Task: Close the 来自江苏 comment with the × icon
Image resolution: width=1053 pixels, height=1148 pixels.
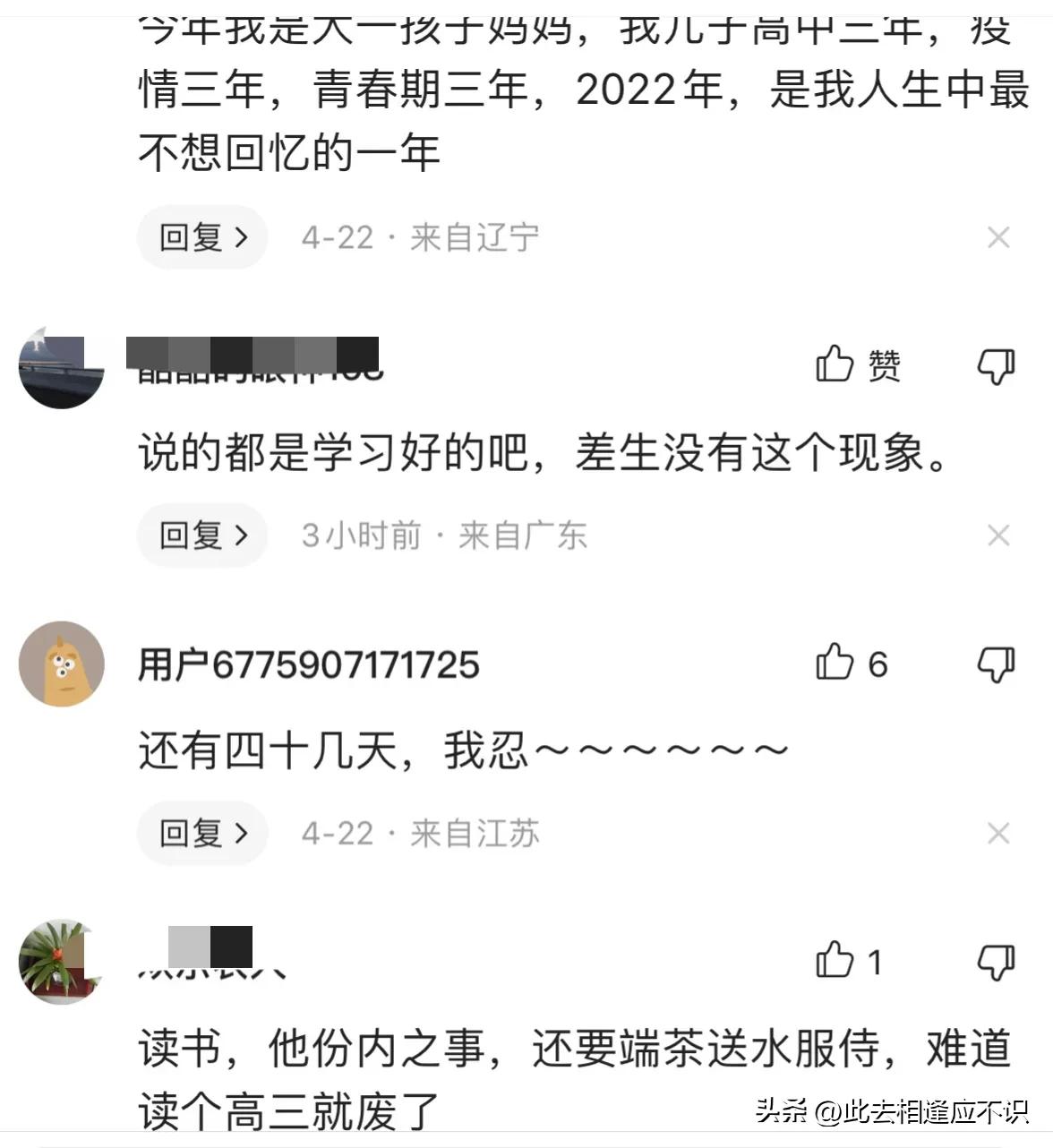Action: [997, 833]
